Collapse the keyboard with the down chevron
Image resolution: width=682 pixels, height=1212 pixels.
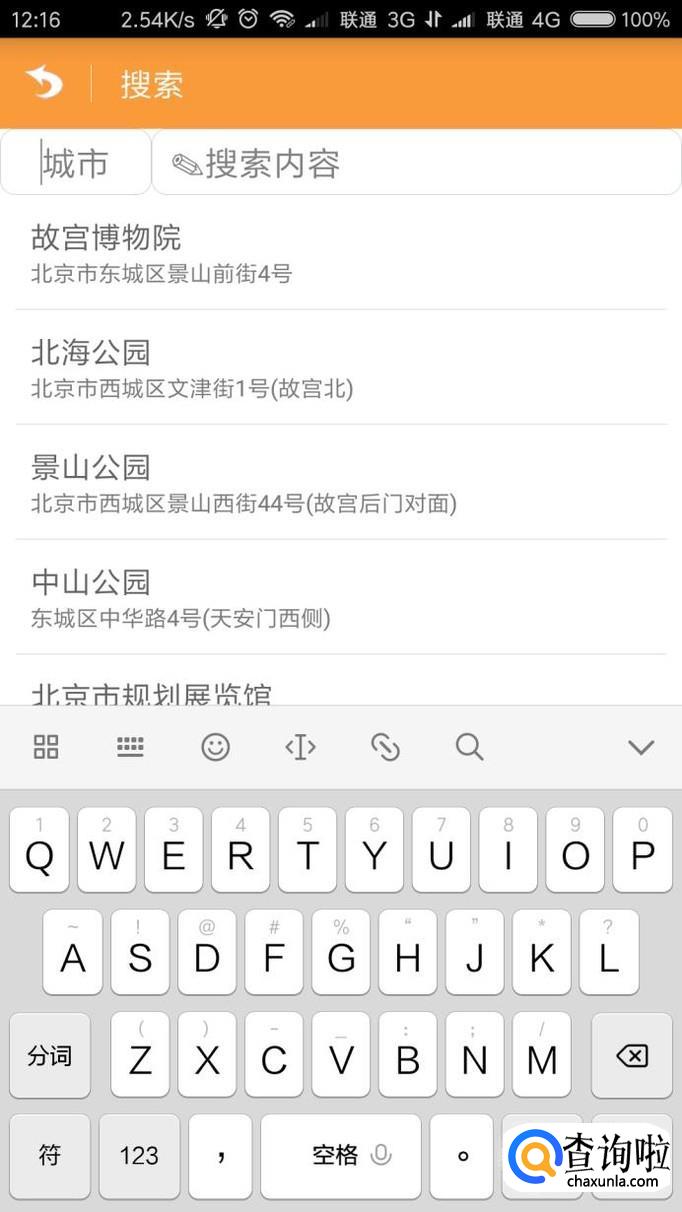640,747
